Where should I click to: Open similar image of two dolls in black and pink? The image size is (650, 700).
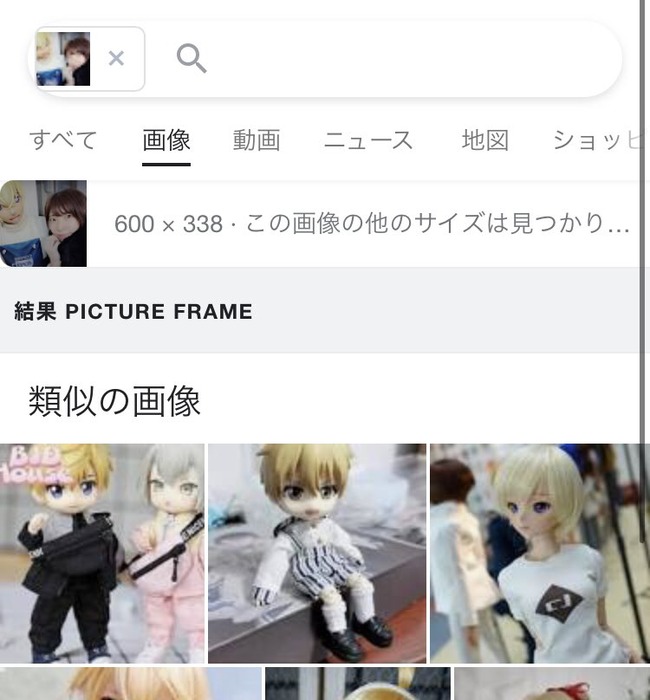click(x=101, y=553)
